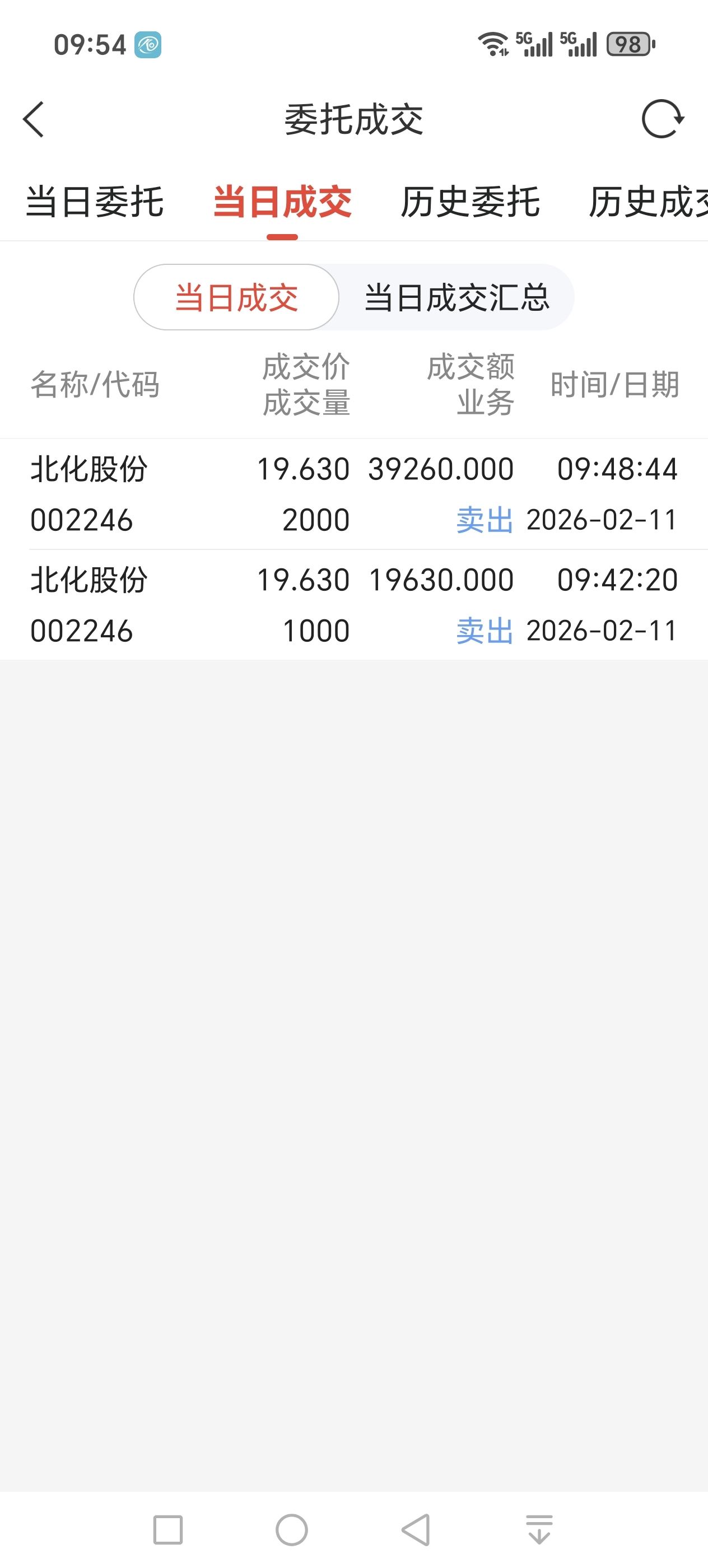Open the 09:48:44 北化股份 sell record
This screenshot has width=708, height=1568.
353,494
